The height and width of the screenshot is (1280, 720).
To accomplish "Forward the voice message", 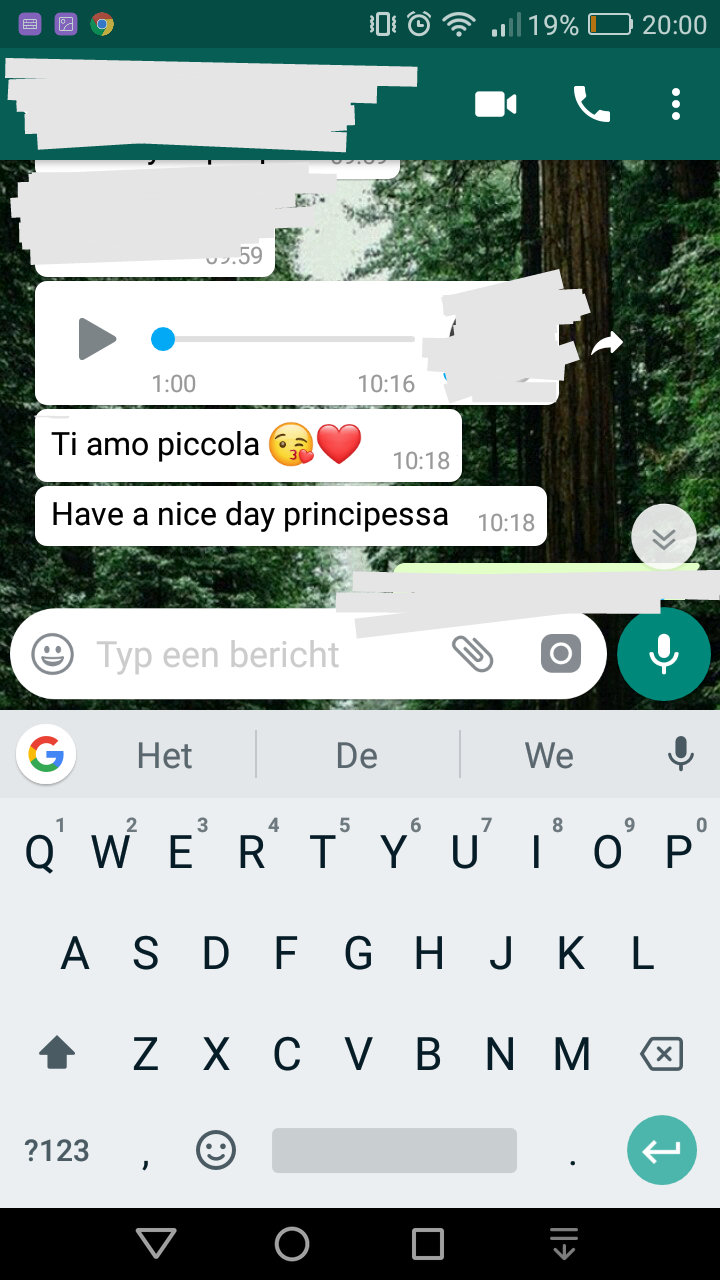I will (606, 344).
